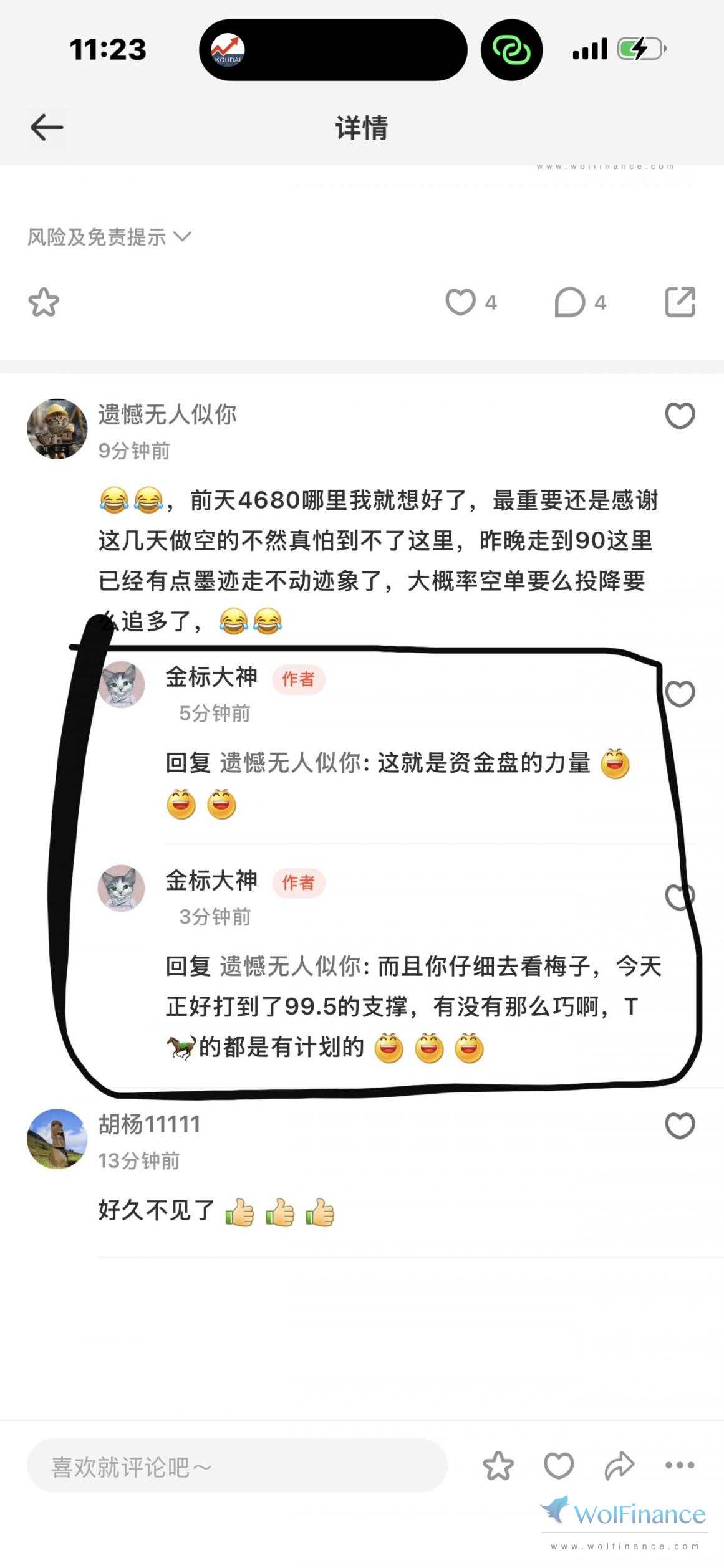View 胡杨11111's profile avatar
The image size is (724, 1568).
(x=57, y=1138)
